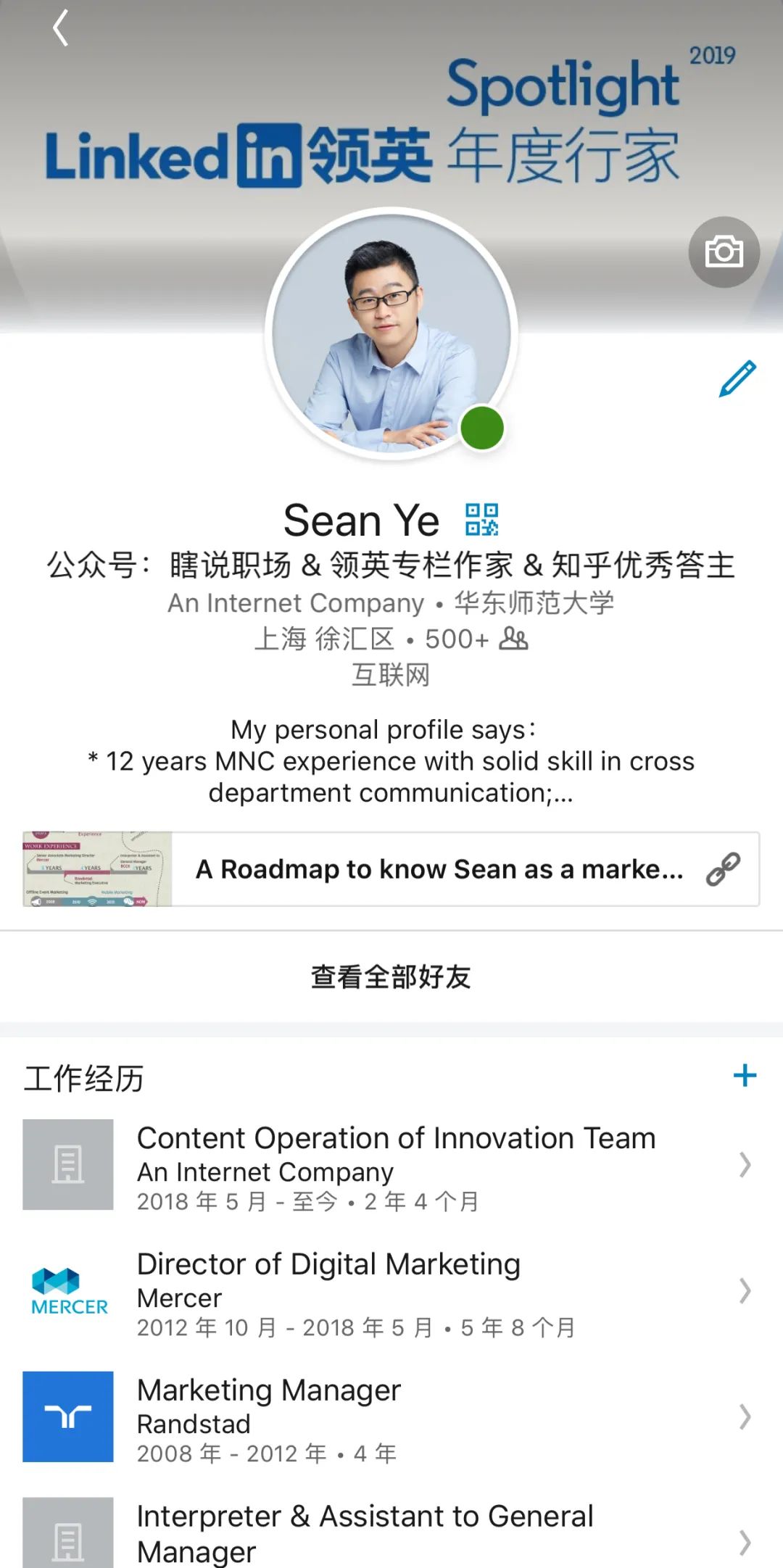Tap the plus icon to add work experience
This screenshot has width=783, height=1568.
point(745,1076)
